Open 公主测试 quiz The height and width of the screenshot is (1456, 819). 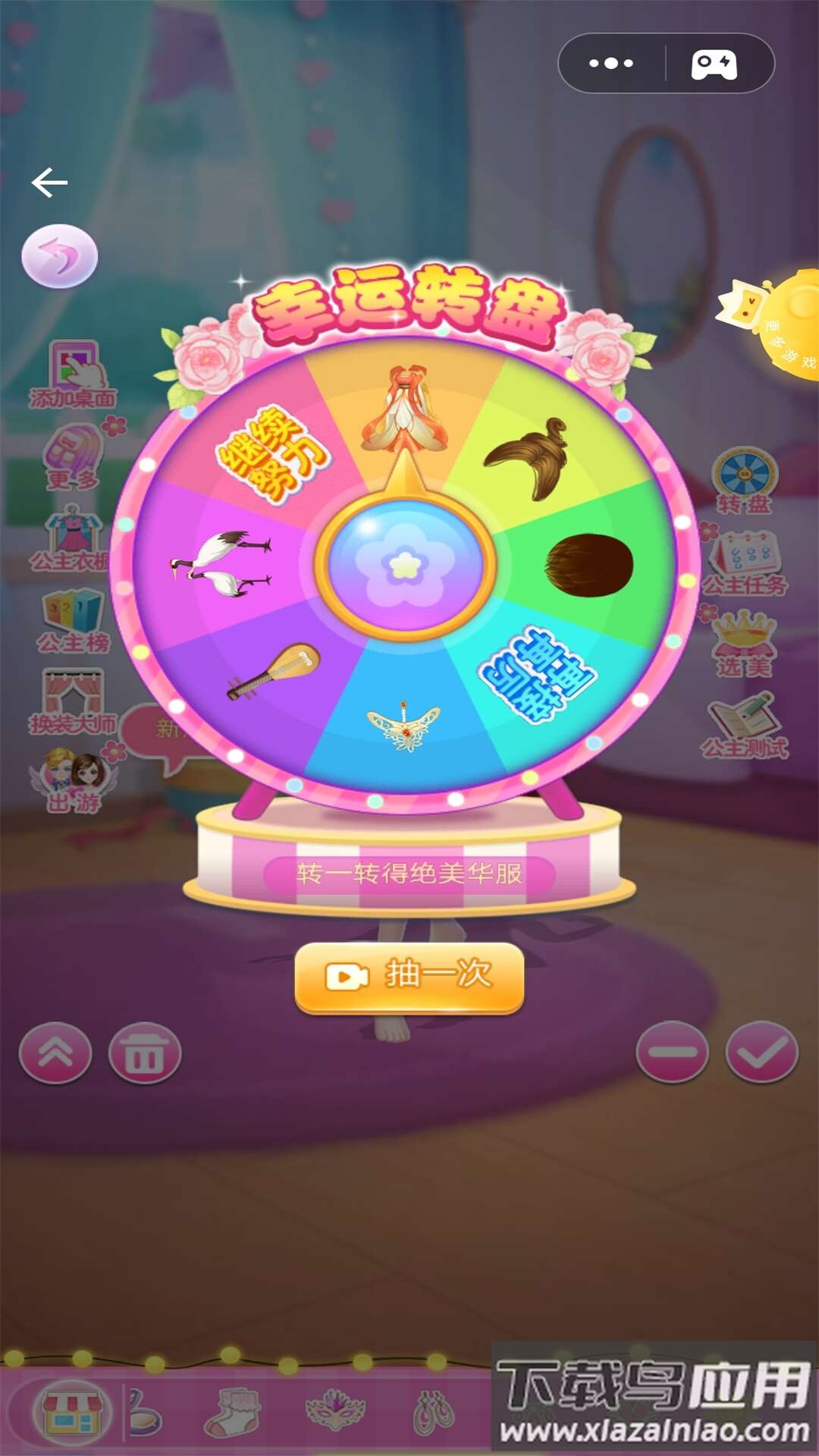pos(745,726)
